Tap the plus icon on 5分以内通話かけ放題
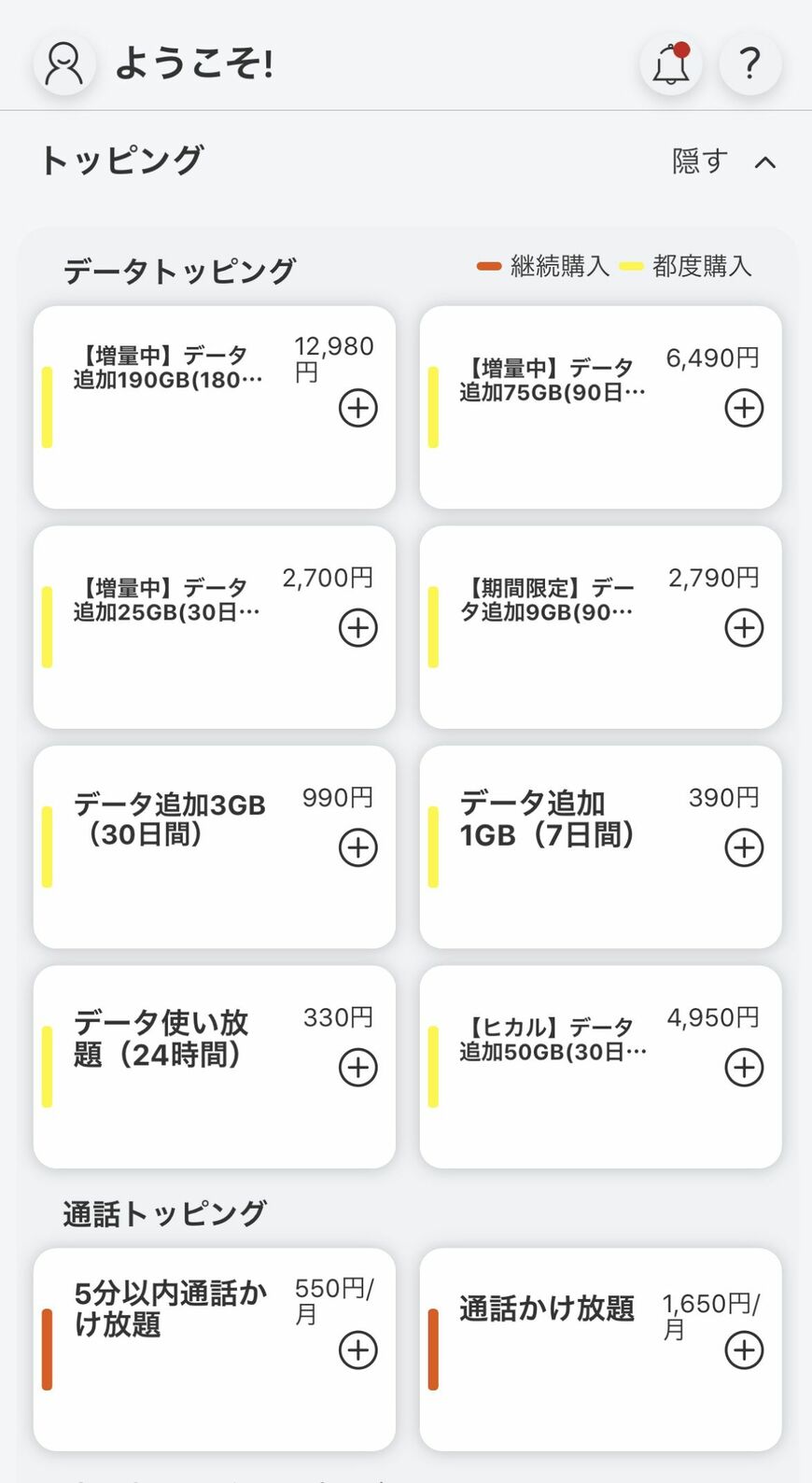 click(357, 1350)
